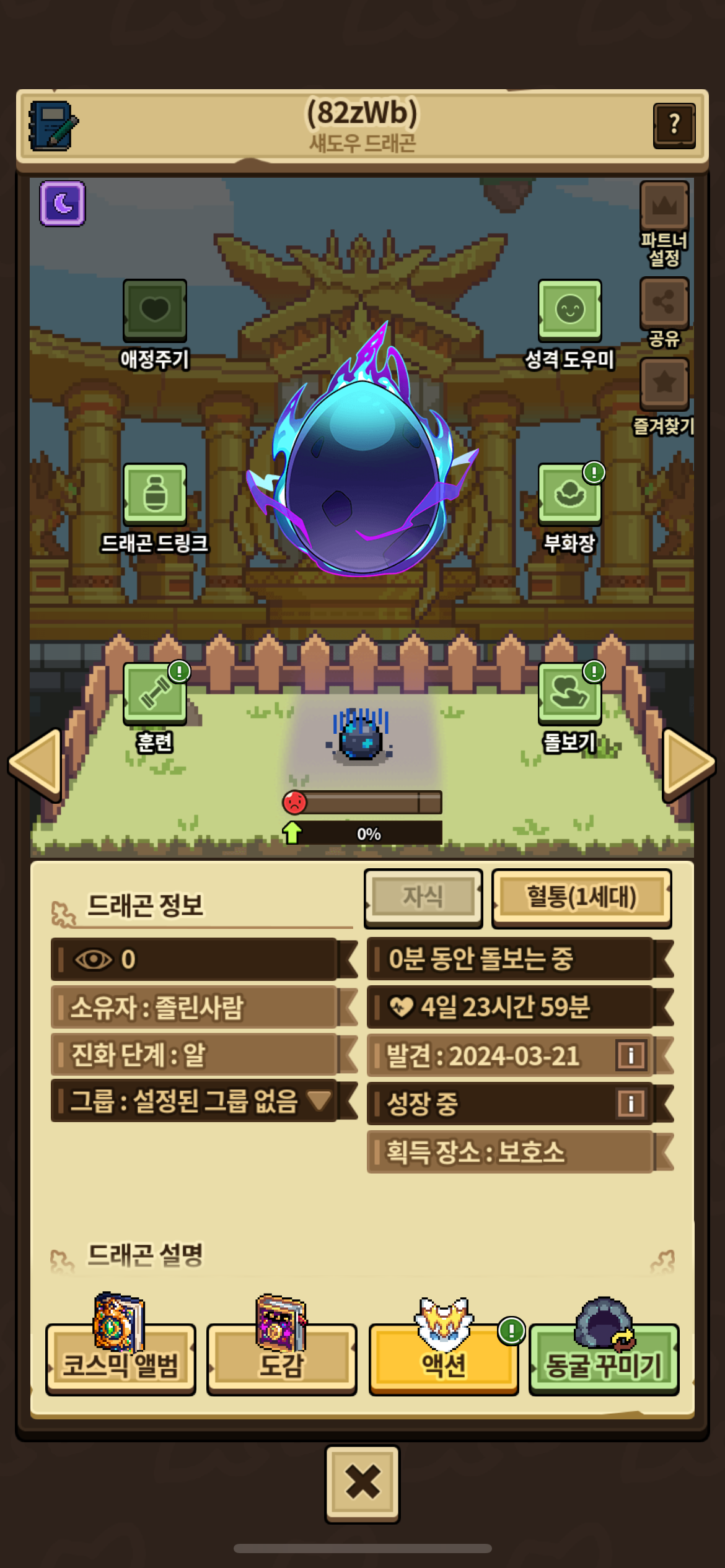Image resolution: width=725 pixels, height=1568 pixels.
Task: Open 코스믹 앨범 album
Action: coord(121,1360)
